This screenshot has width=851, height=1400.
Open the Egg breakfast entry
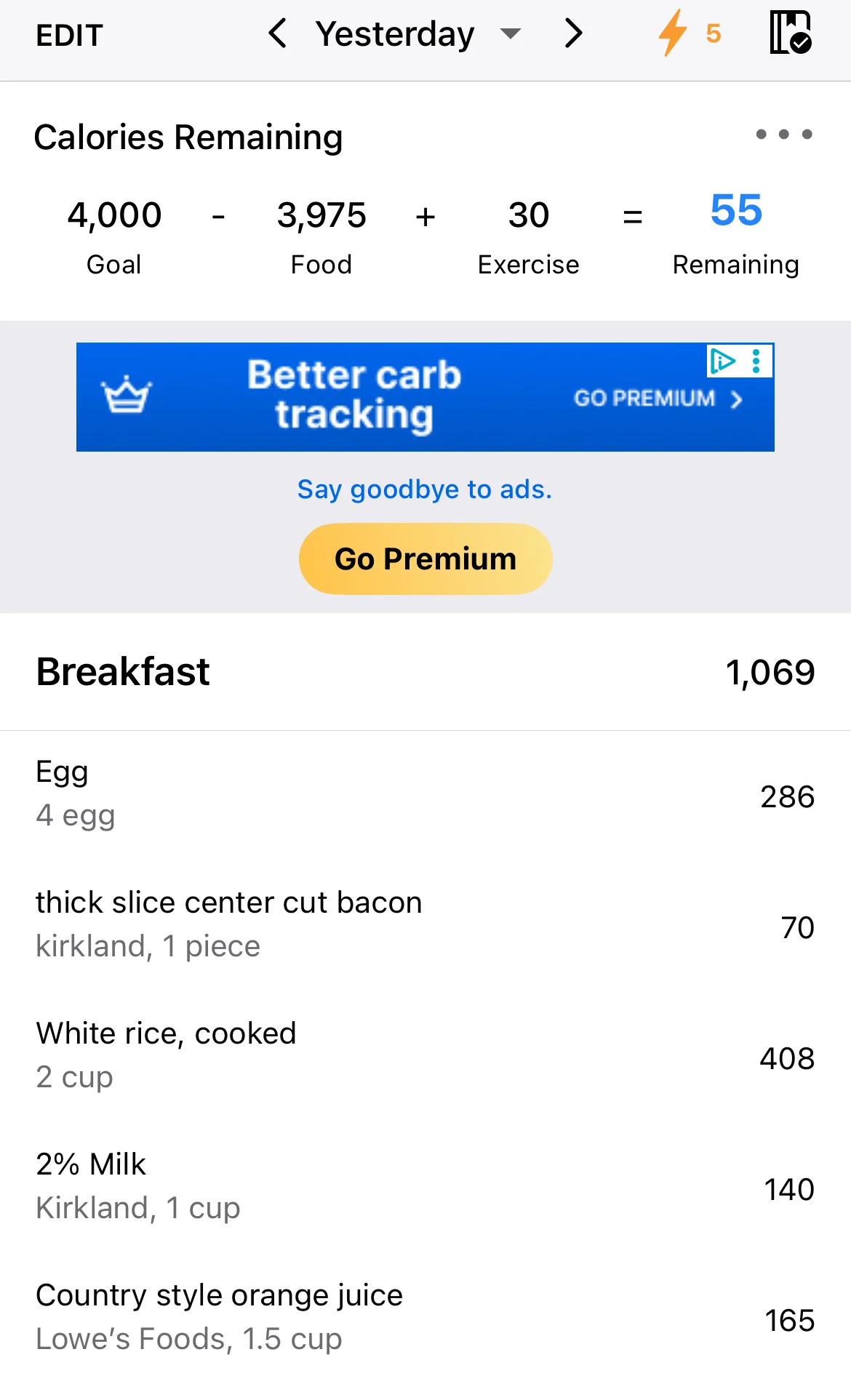click(x=425, y=796)
